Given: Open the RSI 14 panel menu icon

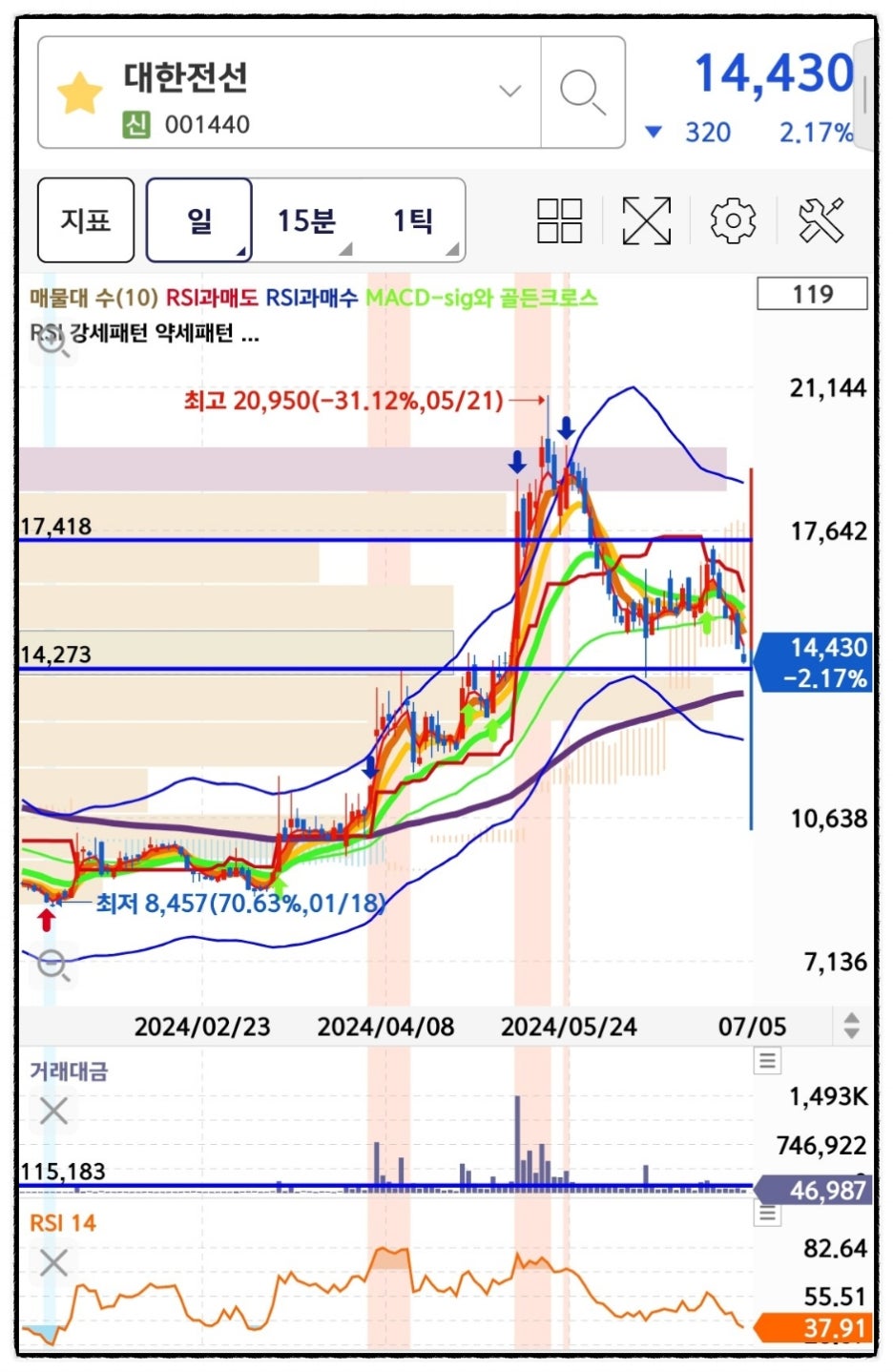Looking at the screenshot, I should click(x=767, y=1214).
